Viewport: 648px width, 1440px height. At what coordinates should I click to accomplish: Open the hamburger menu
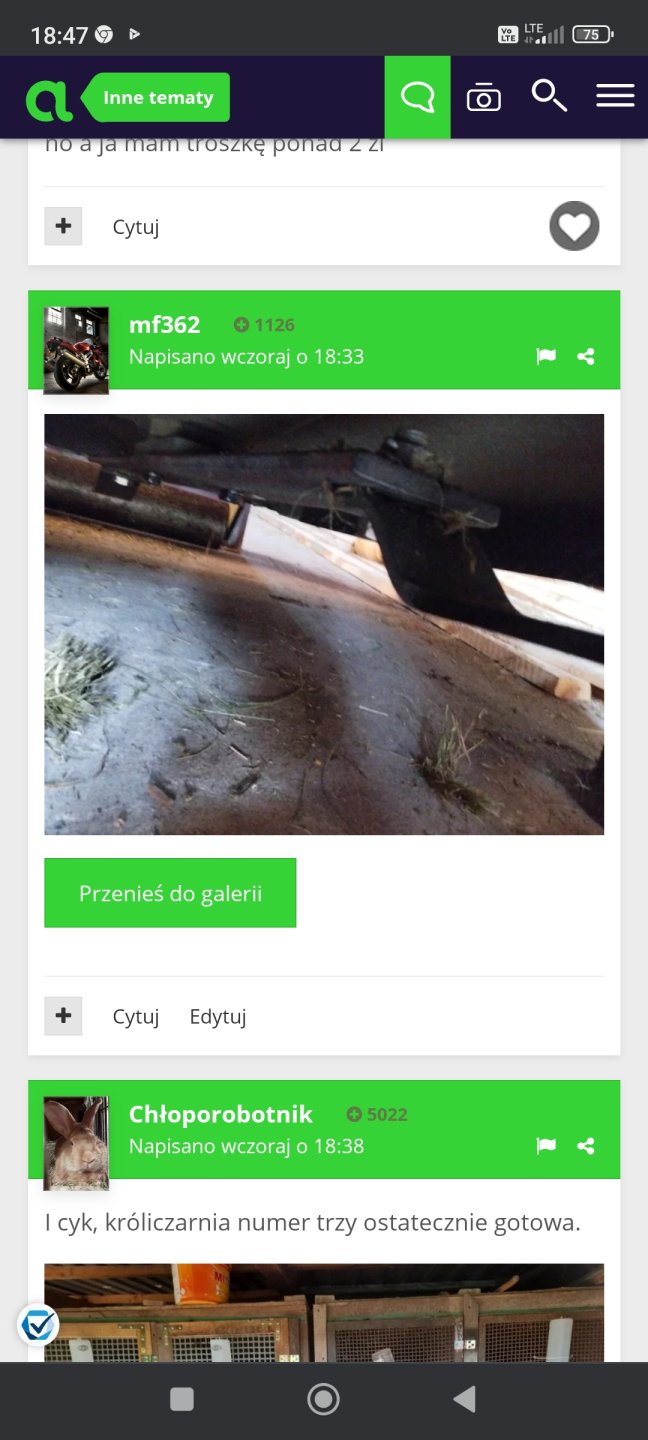point(615,96)
